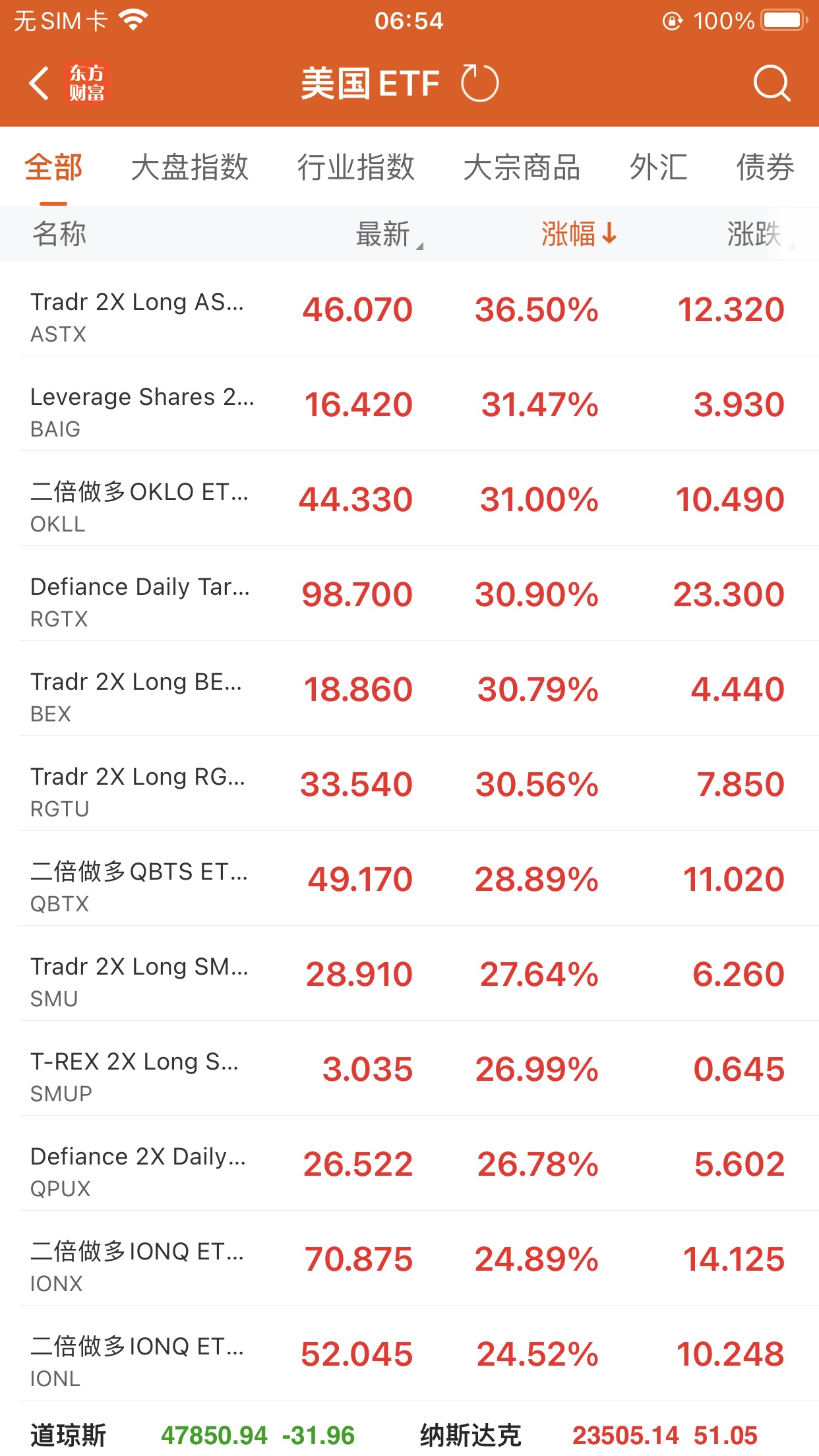Refresh the 美国ETF list
819x1456 pixels.
tap(479, 84)
